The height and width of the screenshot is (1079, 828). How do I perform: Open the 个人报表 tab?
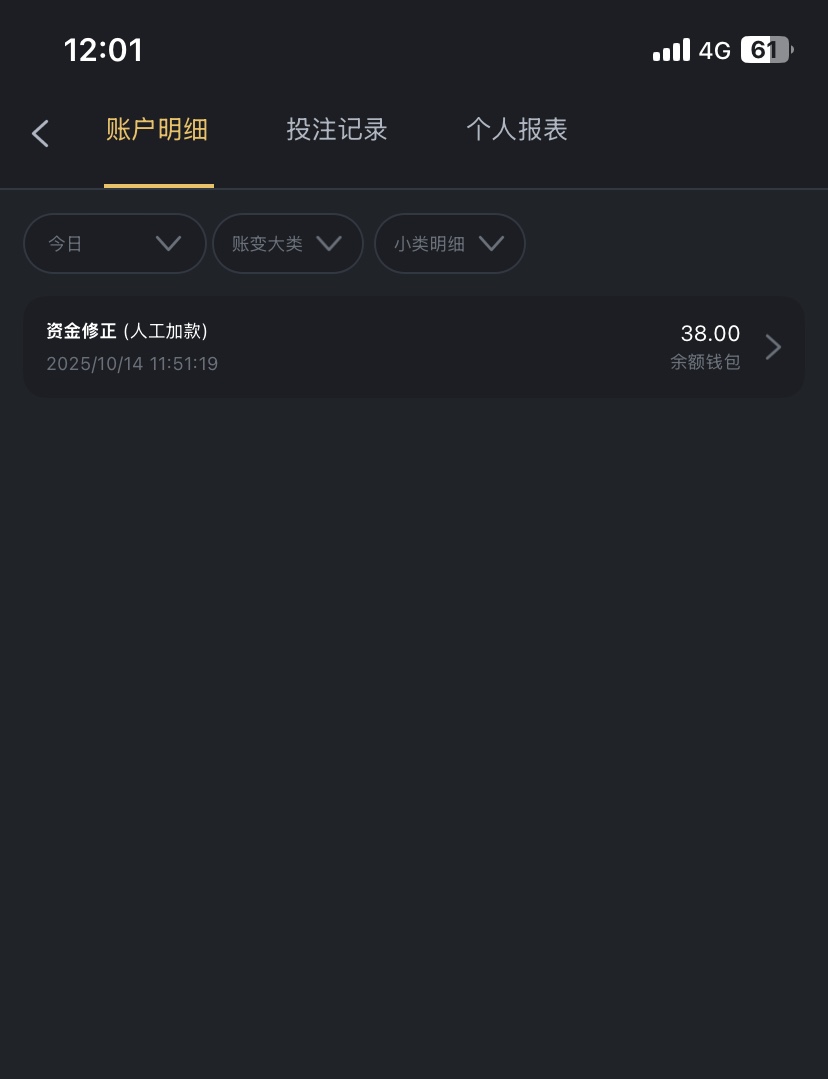coord(517,130)
